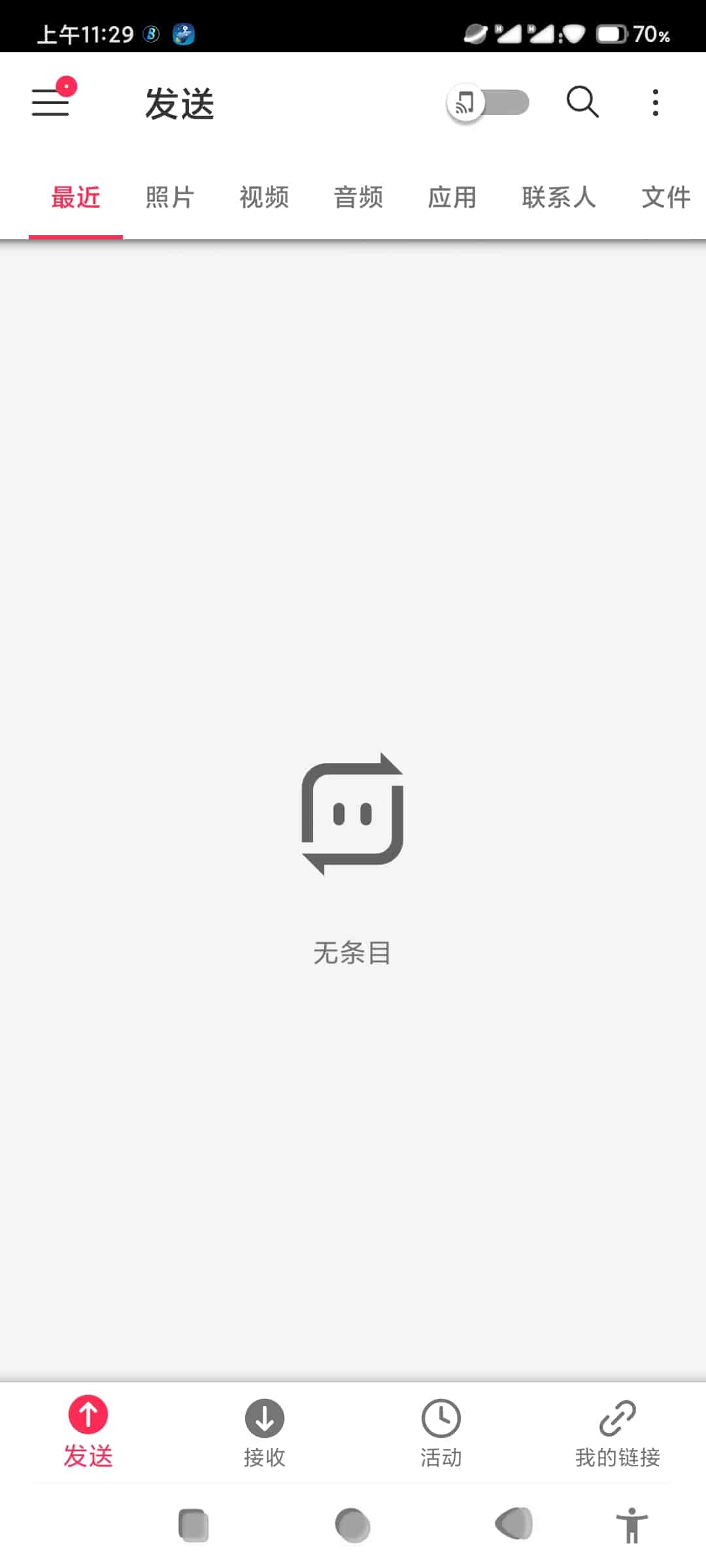
Task: Open the search icon
Action: tap(582, 103)
